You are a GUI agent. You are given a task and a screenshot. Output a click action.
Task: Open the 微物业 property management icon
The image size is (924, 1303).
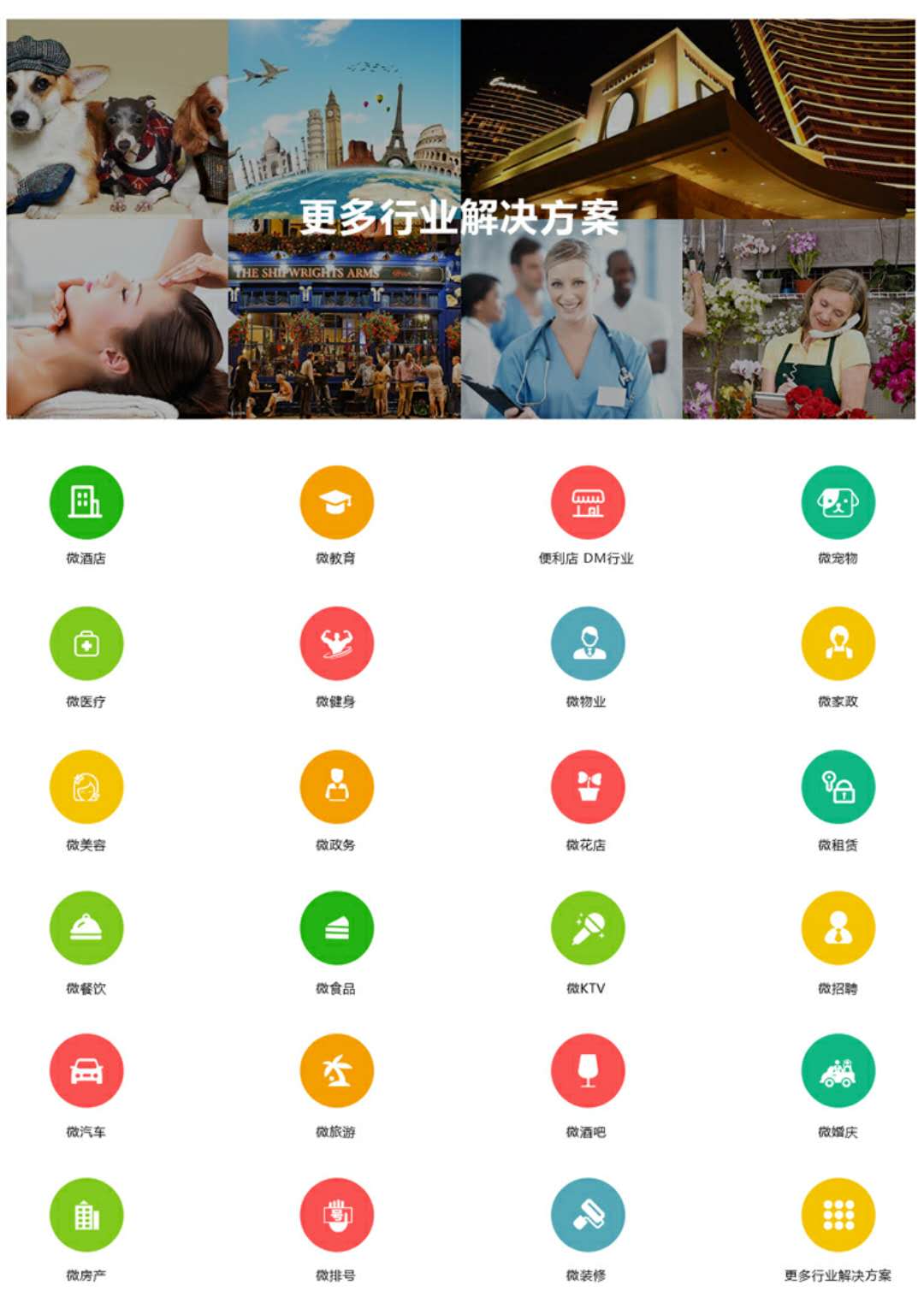point(588,644)
